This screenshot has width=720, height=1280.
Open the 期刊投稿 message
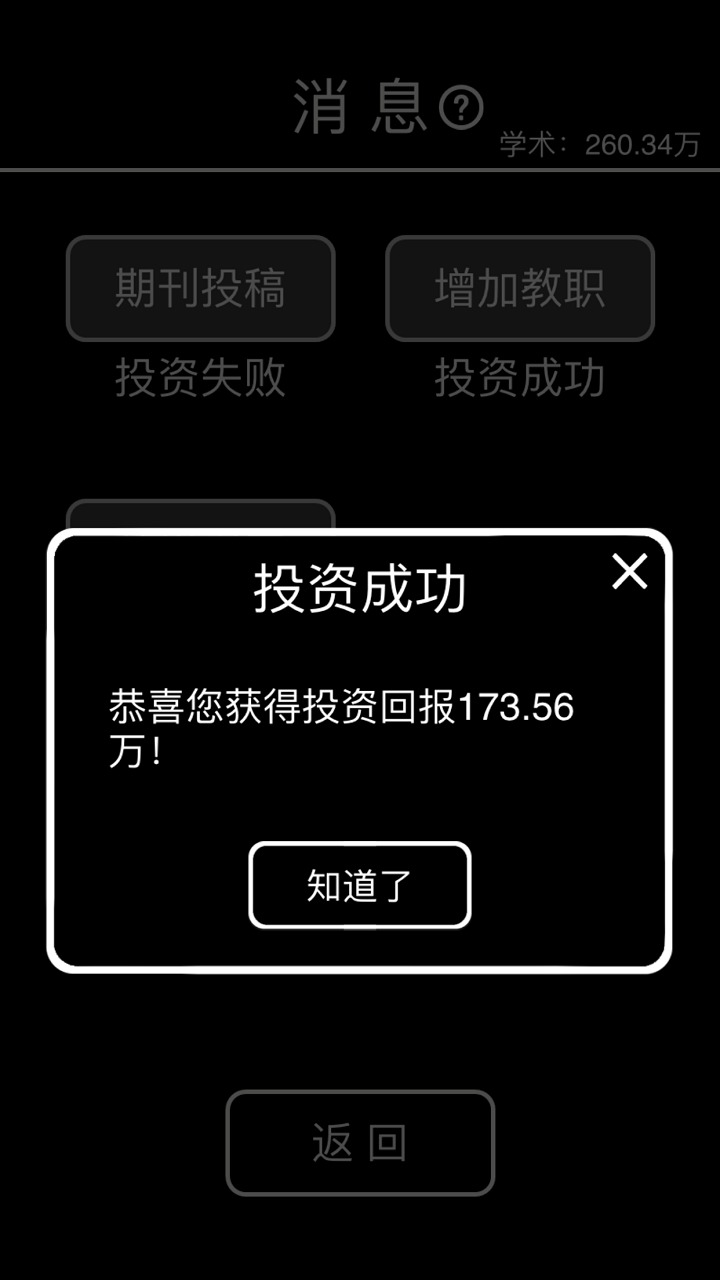click(x=200, y=289)
